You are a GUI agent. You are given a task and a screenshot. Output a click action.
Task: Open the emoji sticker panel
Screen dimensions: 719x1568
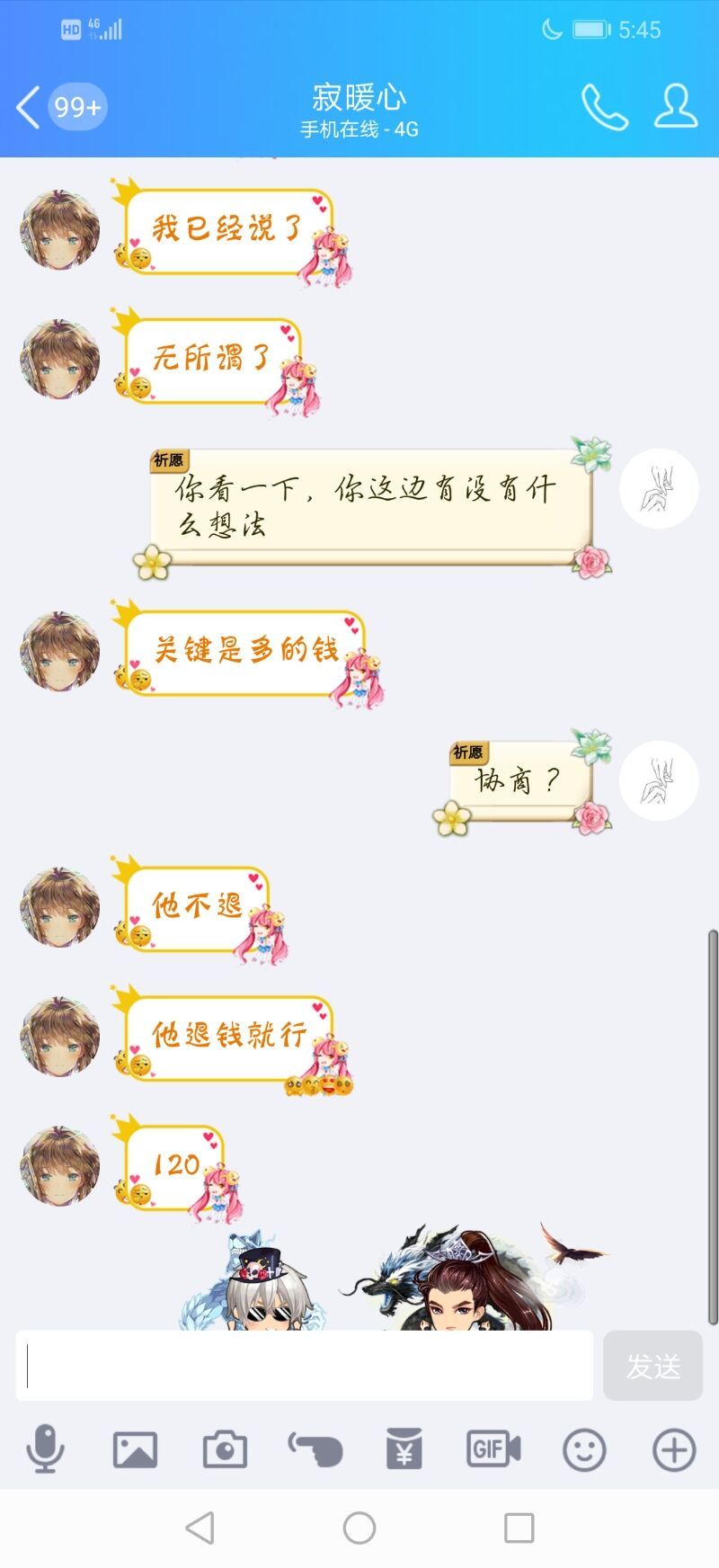pyautogui.click(x=584, y=1449)
